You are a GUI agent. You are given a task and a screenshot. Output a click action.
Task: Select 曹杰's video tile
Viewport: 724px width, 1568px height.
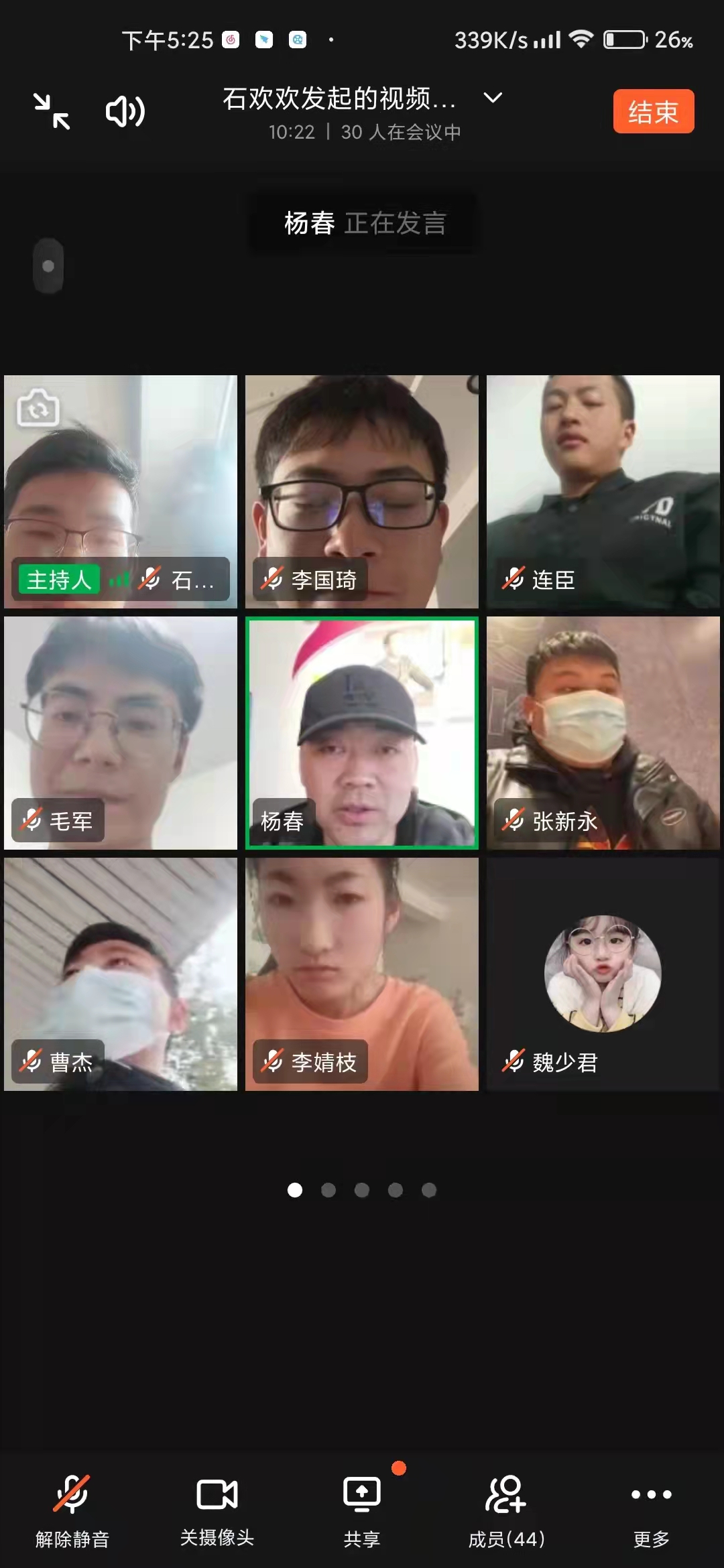[121, 974]
